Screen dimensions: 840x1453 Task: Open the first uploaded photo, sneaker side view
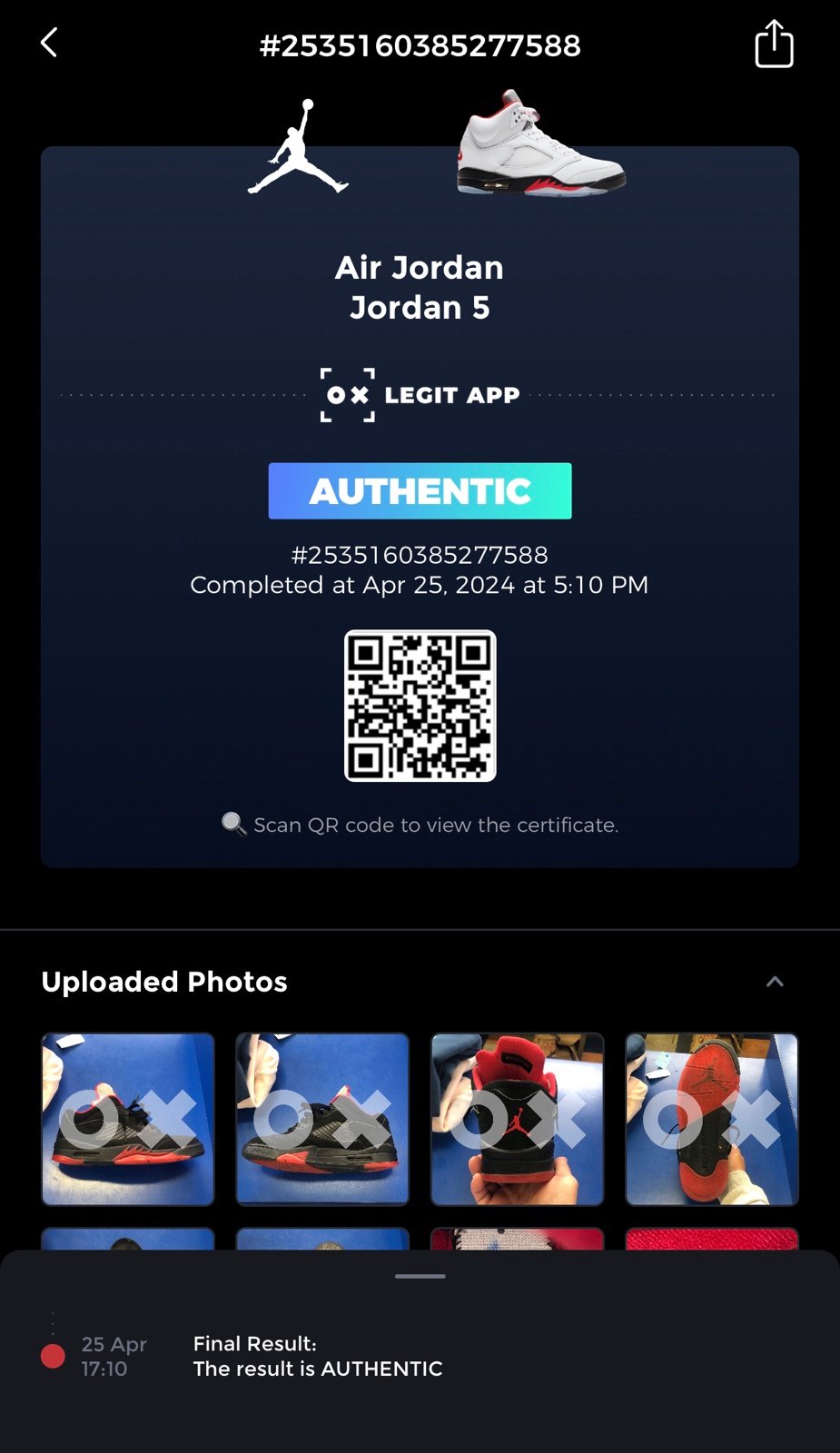pos(128,1119)
